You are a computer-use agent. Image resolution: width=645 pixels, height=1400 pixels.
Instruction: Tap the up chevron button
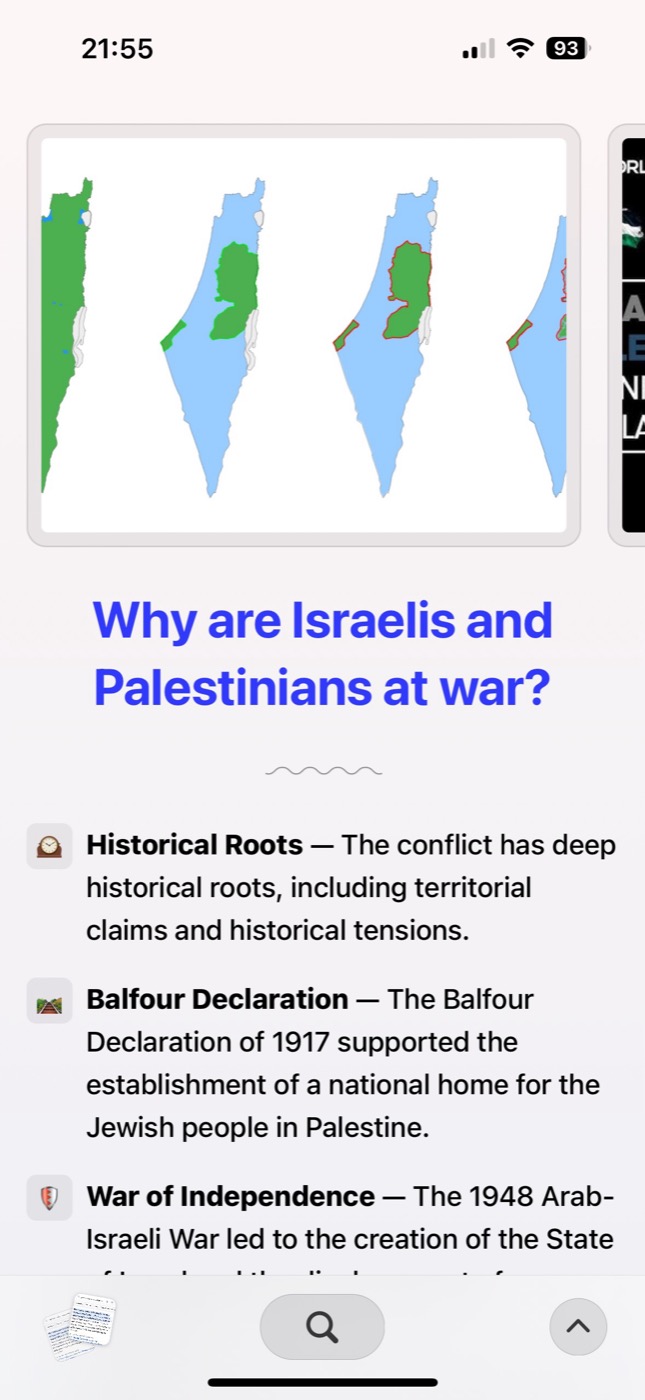pos(578,1327)
